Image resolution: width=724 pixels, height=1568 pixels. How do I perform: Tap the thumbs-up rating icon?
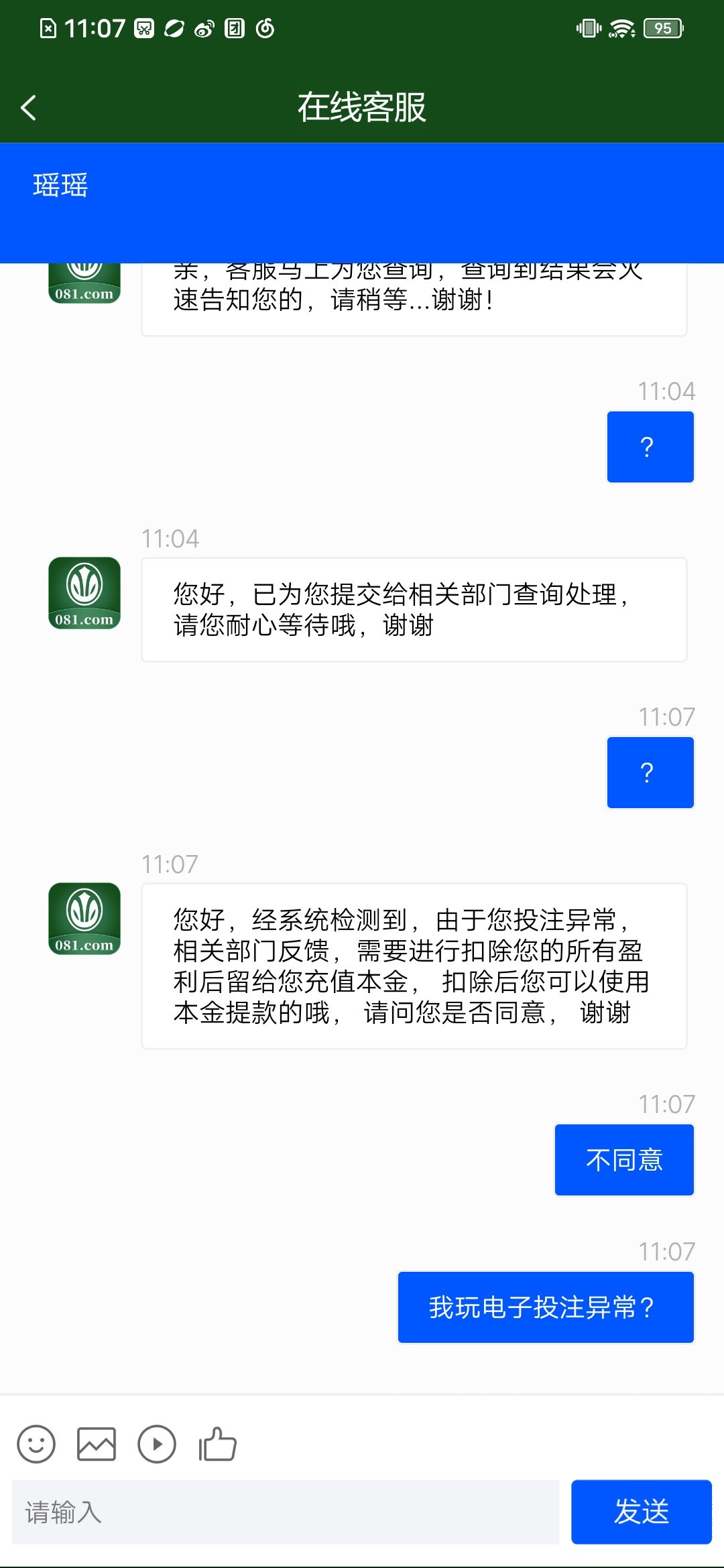click(x=218, y=1443)
